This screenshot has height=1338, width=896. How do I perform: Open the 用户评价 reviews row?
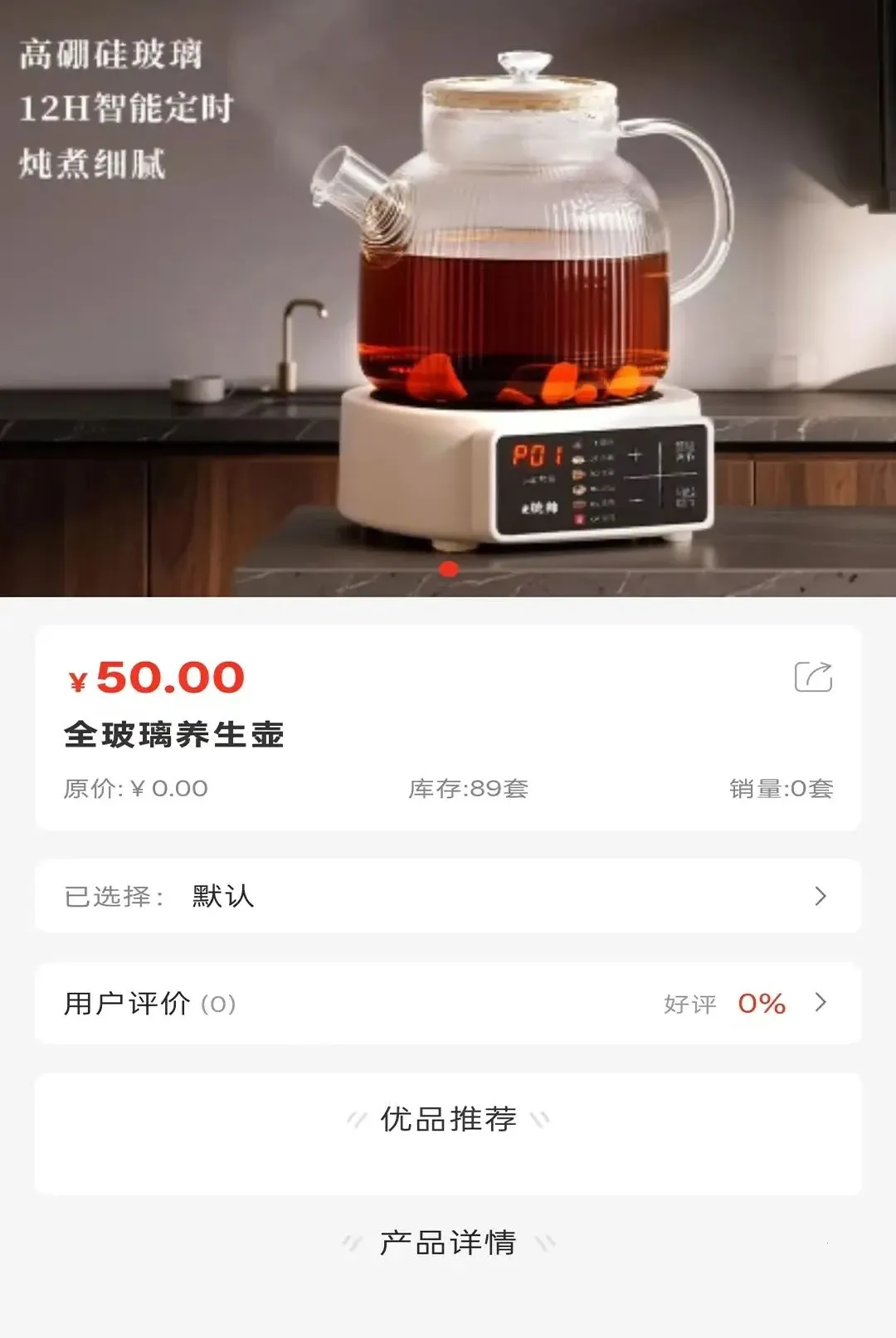click(448, 1003)
